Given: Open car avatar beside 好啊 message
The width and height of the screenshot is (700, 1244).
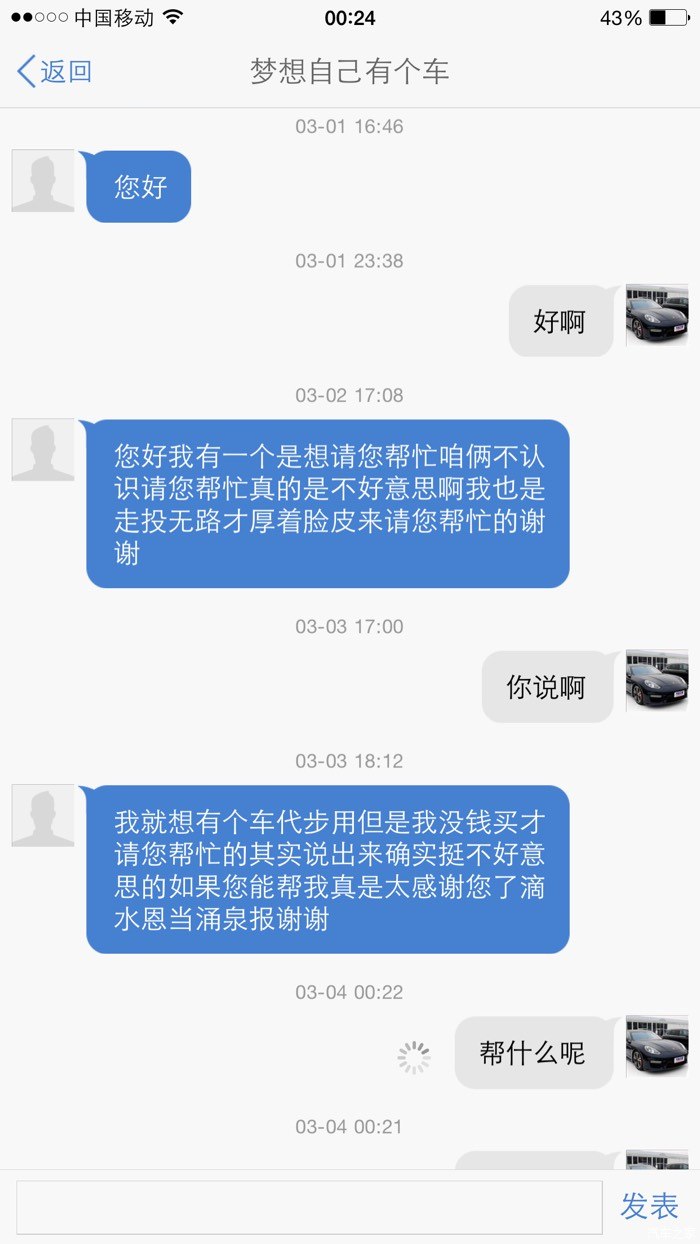Looking at the screenshot, I should coord(657,315).
